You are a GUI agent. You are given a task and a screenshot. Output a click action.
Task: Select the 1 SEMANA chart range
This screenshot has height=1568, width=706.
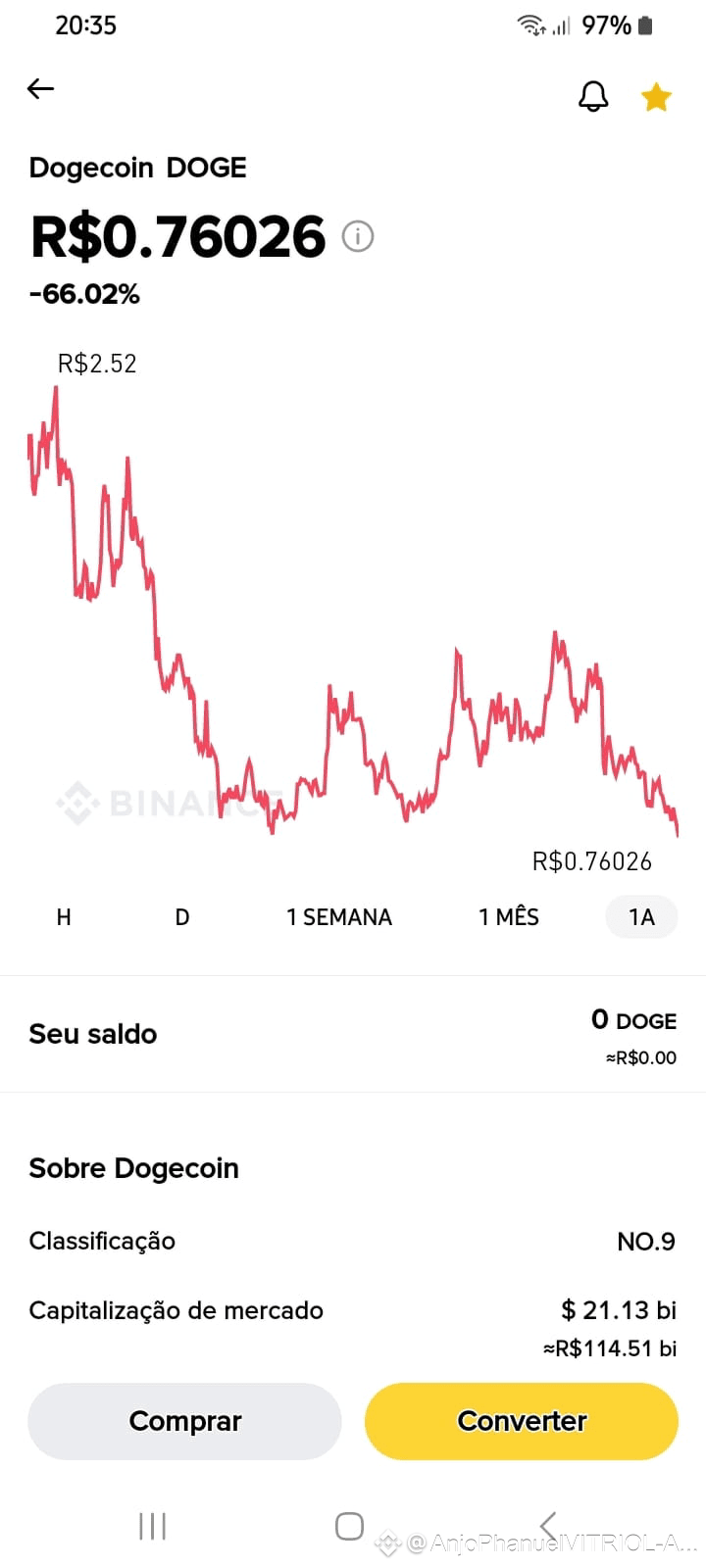click(x=339, y=917)
